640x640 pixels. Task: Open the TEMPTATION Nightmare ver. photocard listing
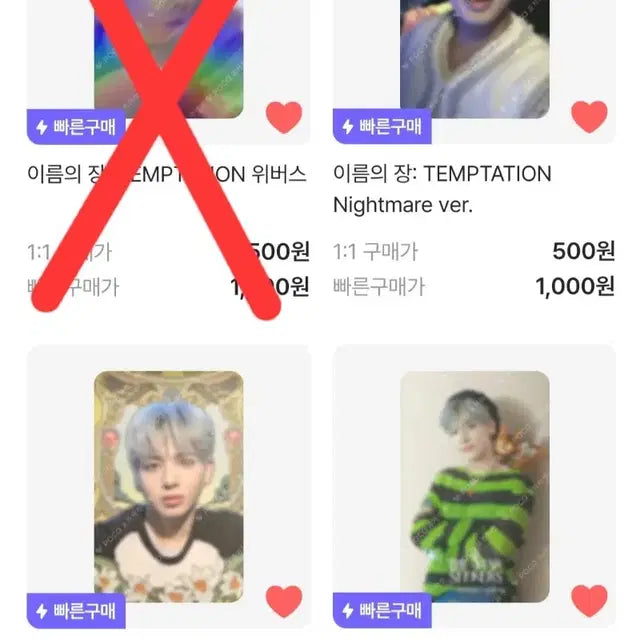coord(441,189)
